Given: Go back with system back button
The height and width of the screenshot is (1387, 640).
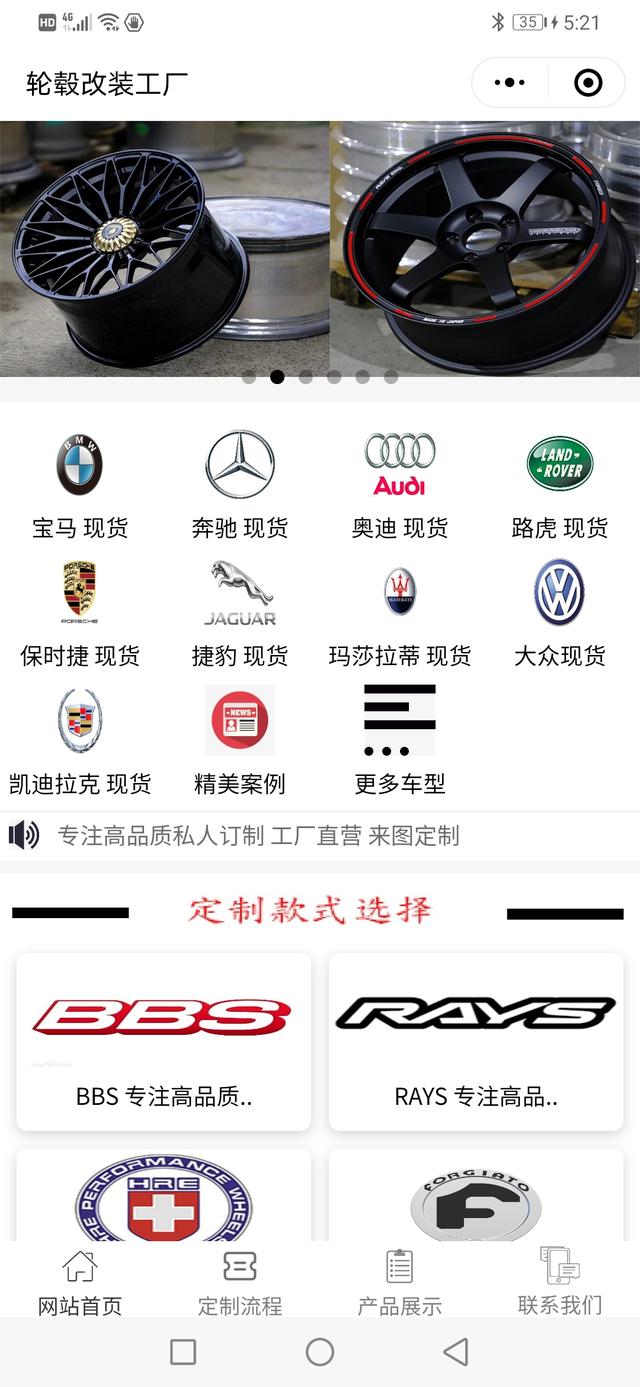Looking at the screenshot, I should [456, 1352].
